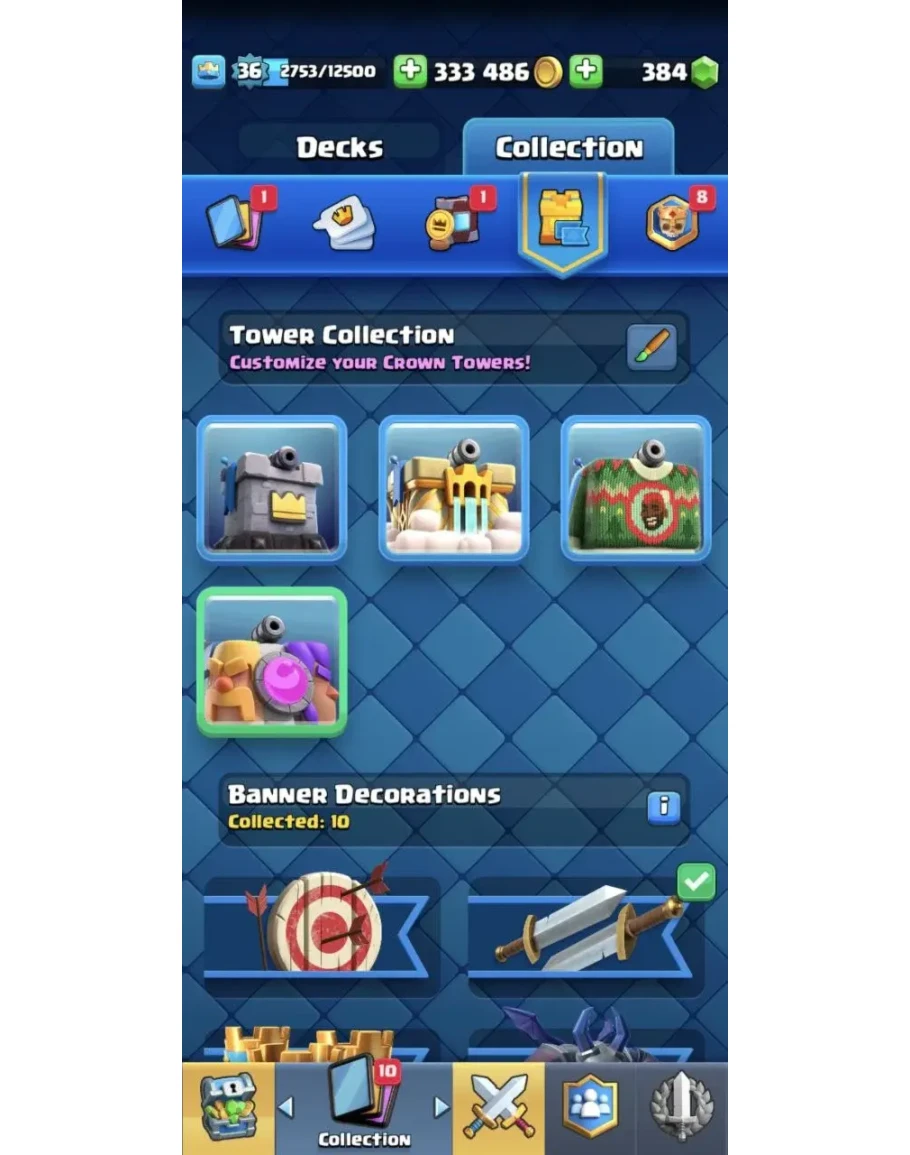Go to the battle crossed swords tab
This screenshot has height=1155, width=910.
(x=498, y=1108)
